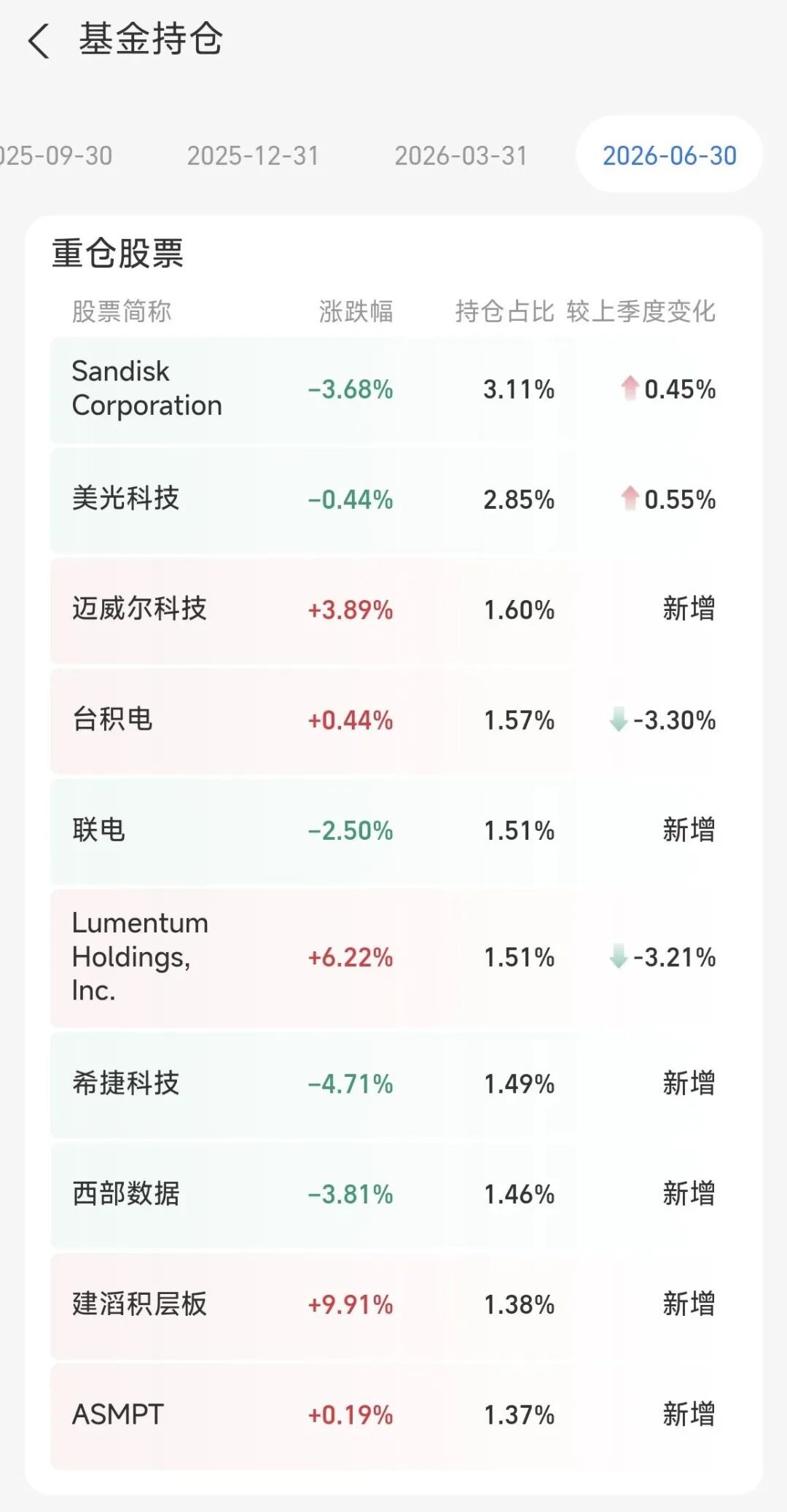
Task: Open the ASMPT stock row
Action: [393, 1415]
